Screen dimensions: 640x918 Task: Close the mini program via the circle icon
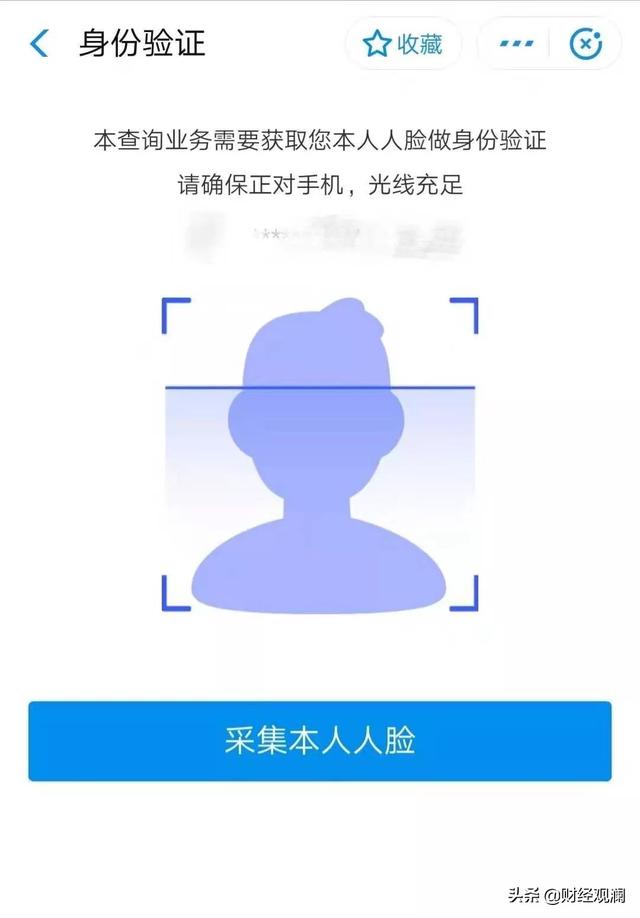(x=586, y=45)
